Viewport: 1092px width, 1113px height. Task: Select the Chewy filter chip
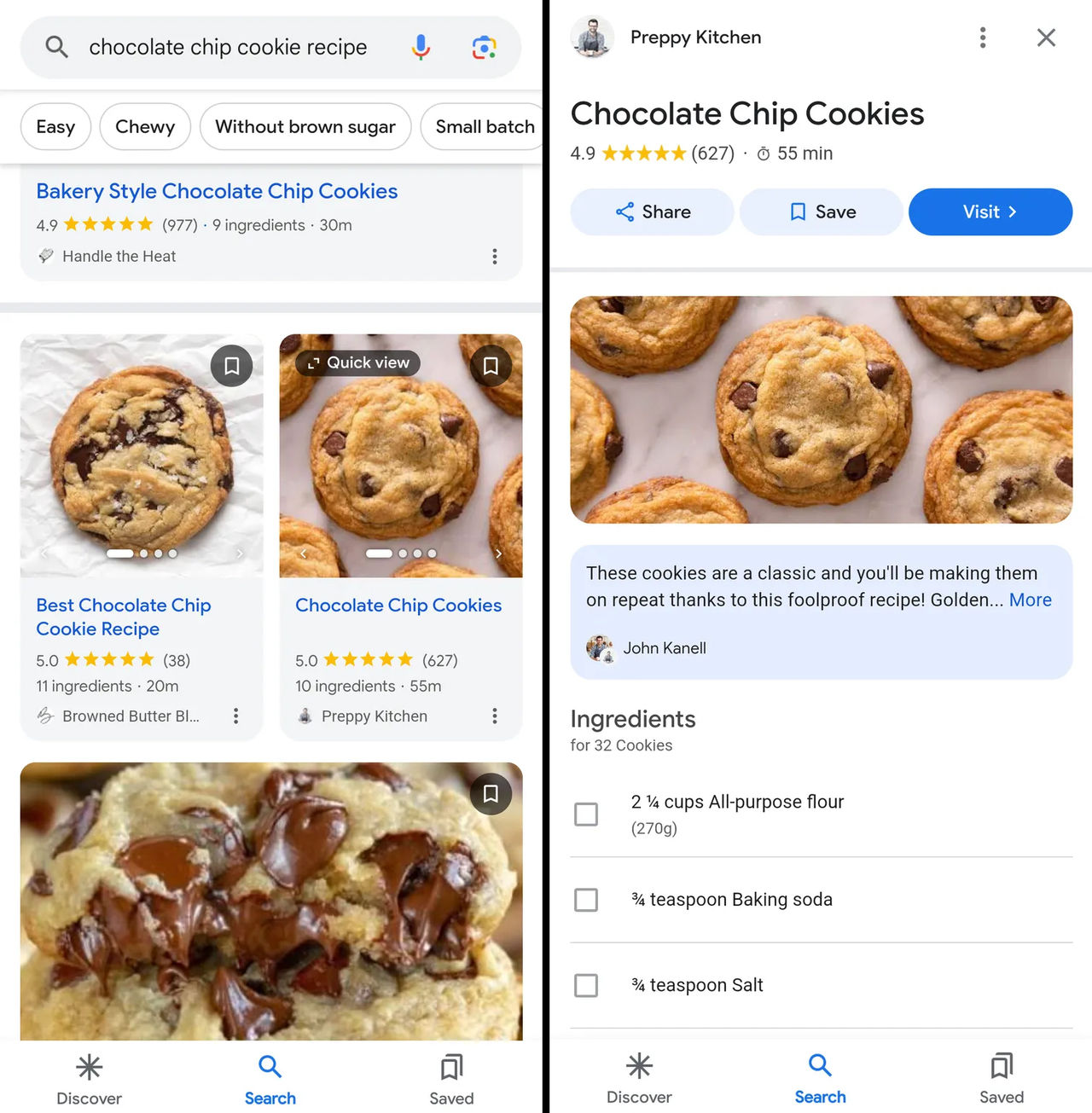145,126
